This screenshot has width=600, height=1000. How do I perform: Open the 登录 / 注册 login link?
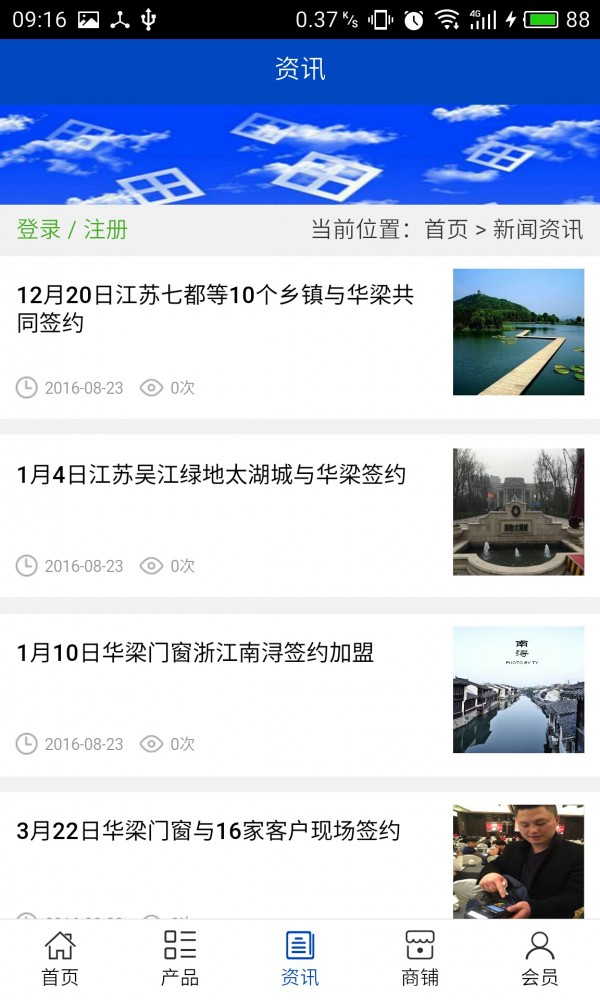[72, 230]
